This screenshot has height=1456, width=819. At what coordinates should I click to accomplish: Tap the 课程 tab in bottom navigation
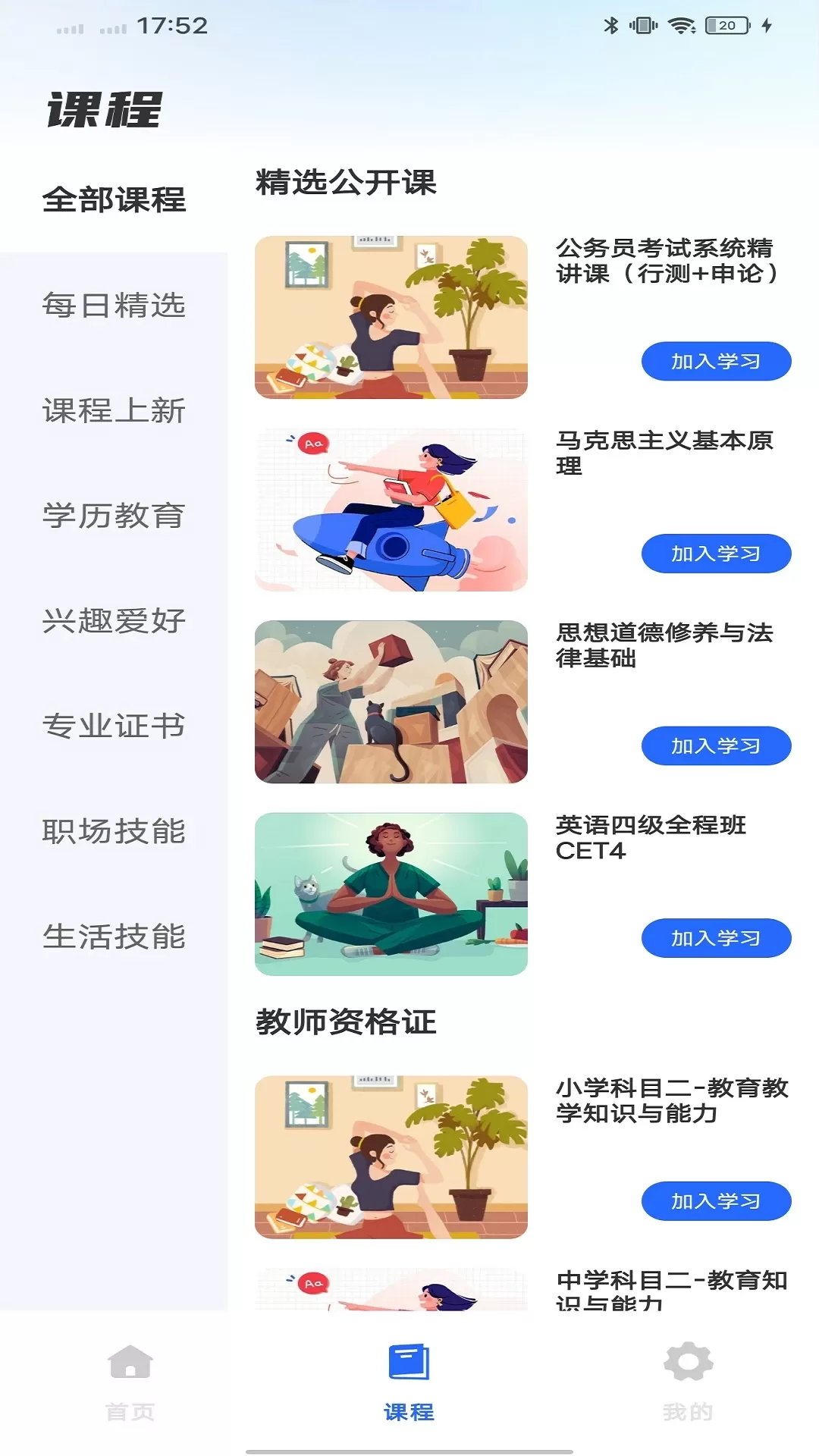409,1380
